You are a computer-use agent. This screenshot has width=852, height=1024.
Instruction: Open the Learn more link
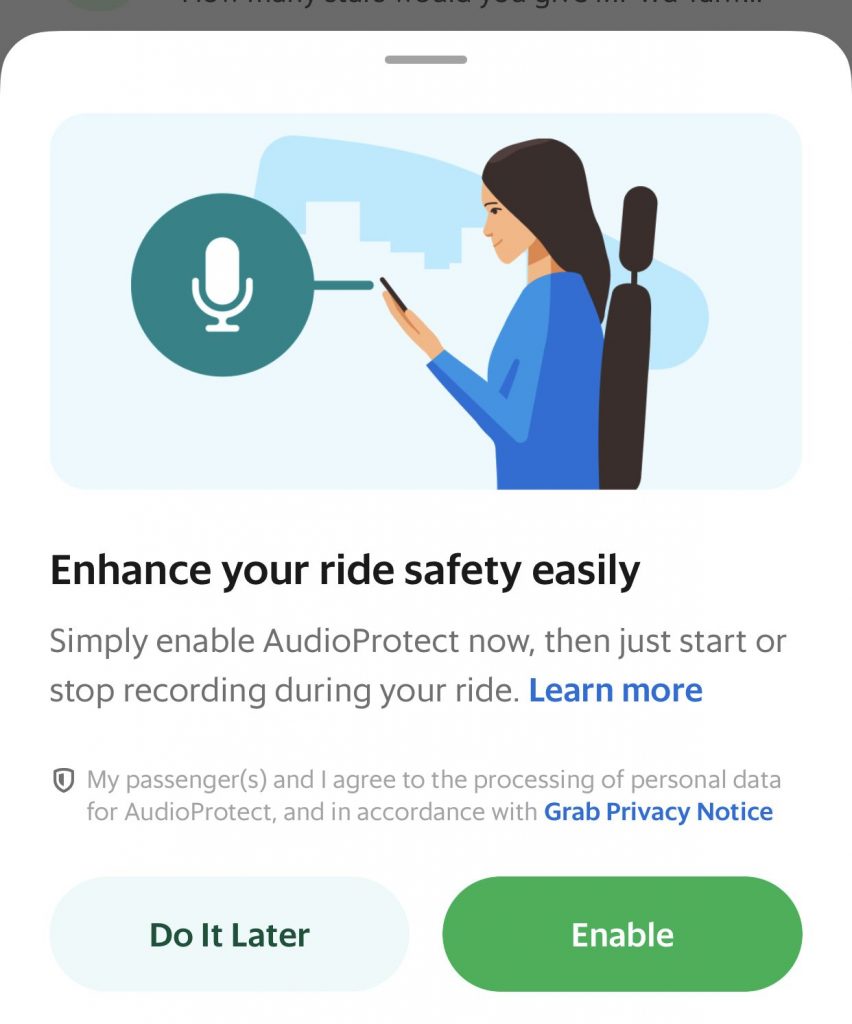[x=615, y=690]
